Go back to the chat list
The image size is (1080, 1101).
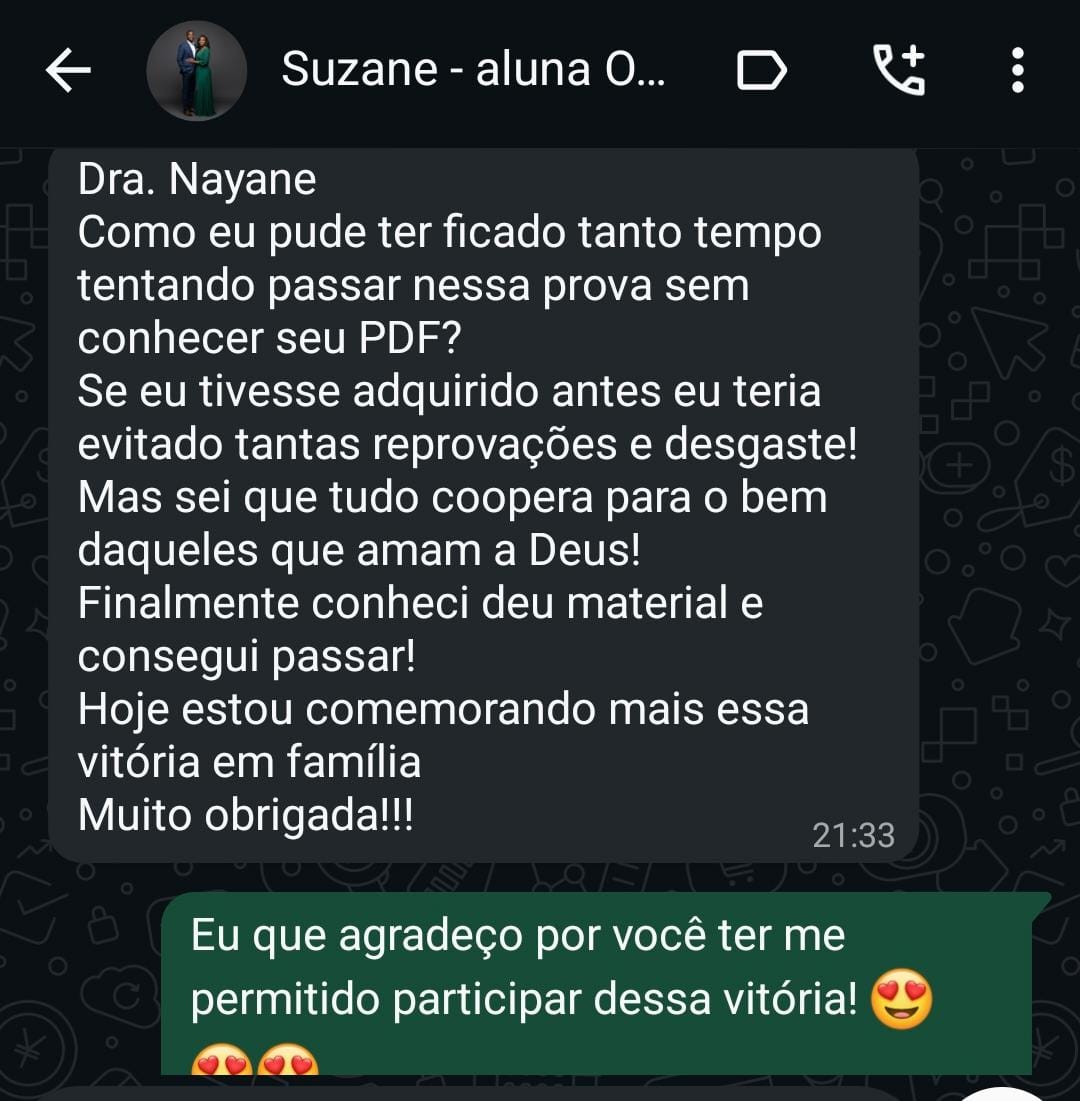tap(68, 71)
